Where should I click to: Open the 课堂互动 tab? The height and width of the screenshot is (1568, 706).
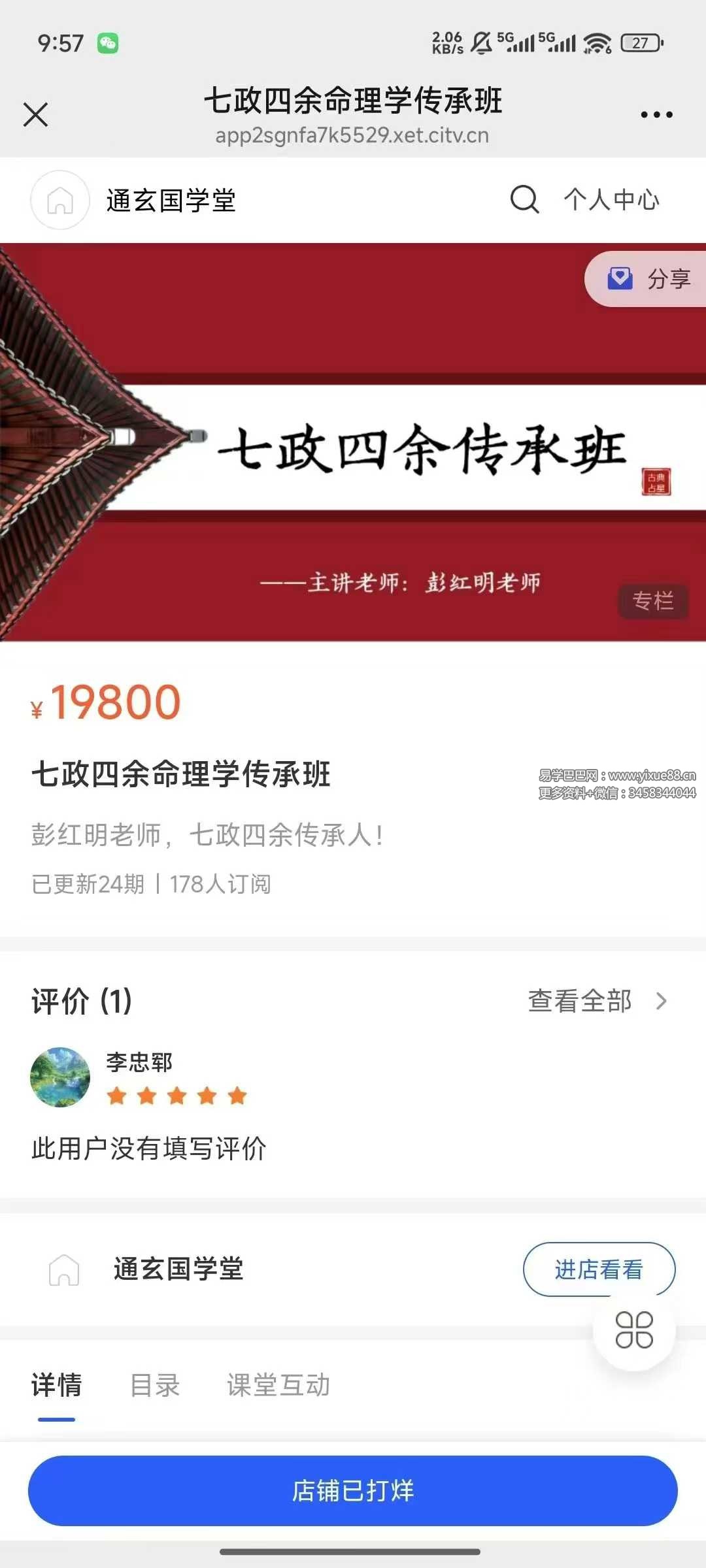(x=277, y=1383)
